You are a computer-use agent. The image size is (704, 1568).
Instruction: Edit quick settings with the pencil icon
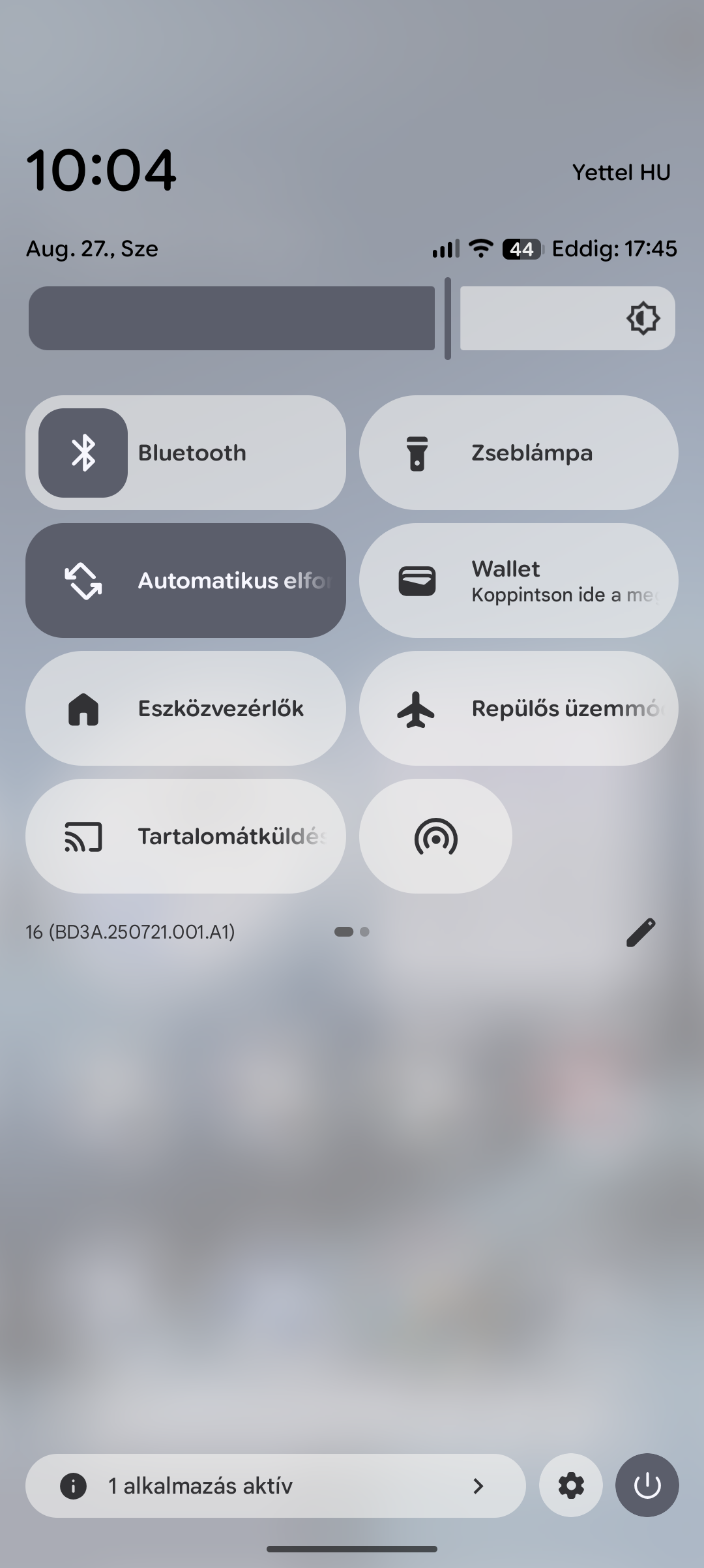(641, 932)
